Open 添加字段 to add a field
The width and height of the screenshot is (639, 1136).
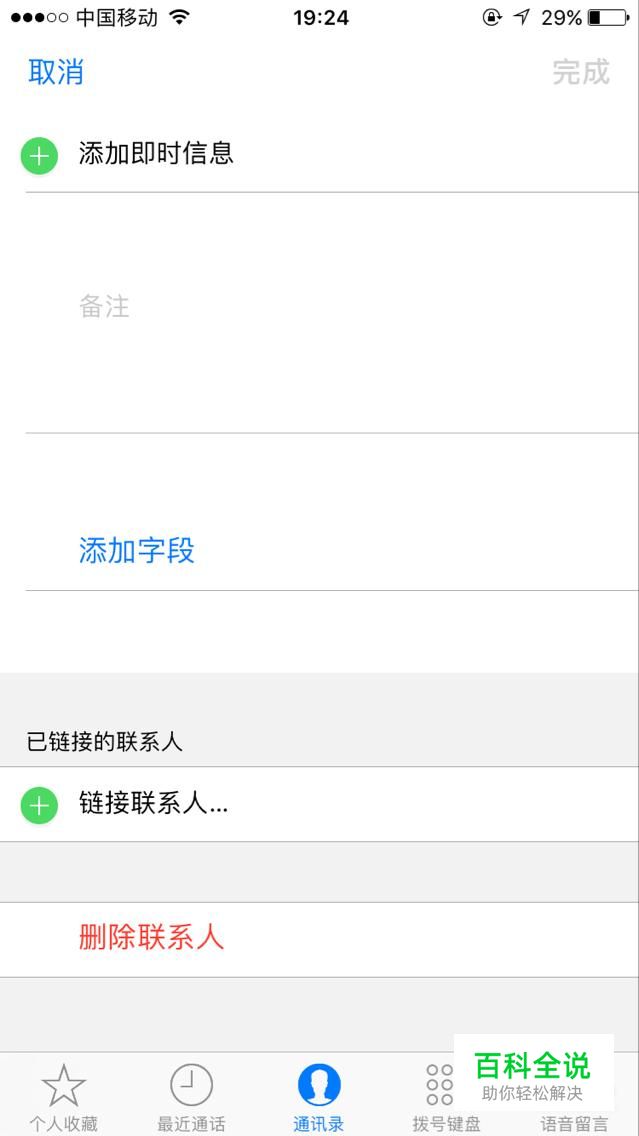click(x=137, y=551)
